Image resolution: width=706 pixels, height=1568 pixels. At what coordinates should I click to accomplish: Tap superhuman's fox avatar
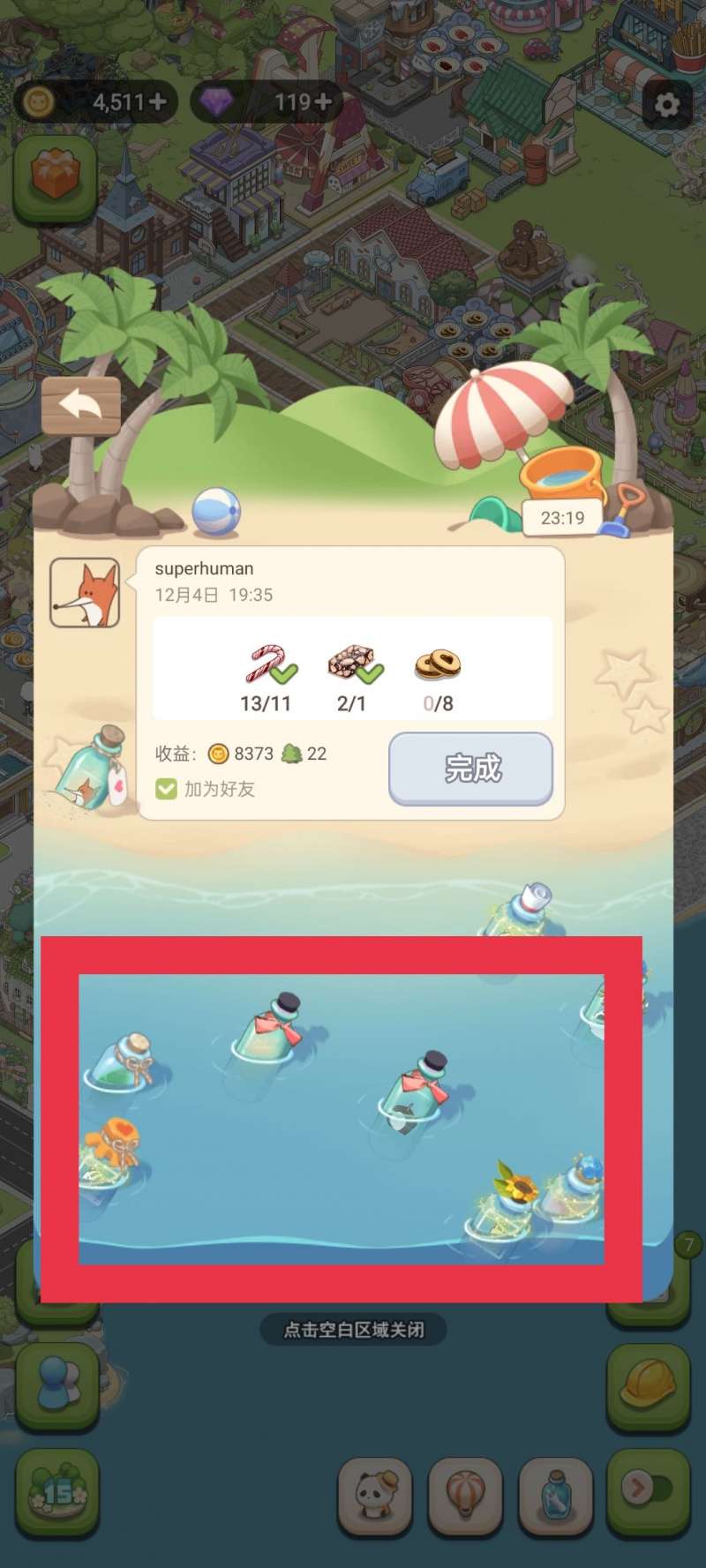[x=85, y=593]
